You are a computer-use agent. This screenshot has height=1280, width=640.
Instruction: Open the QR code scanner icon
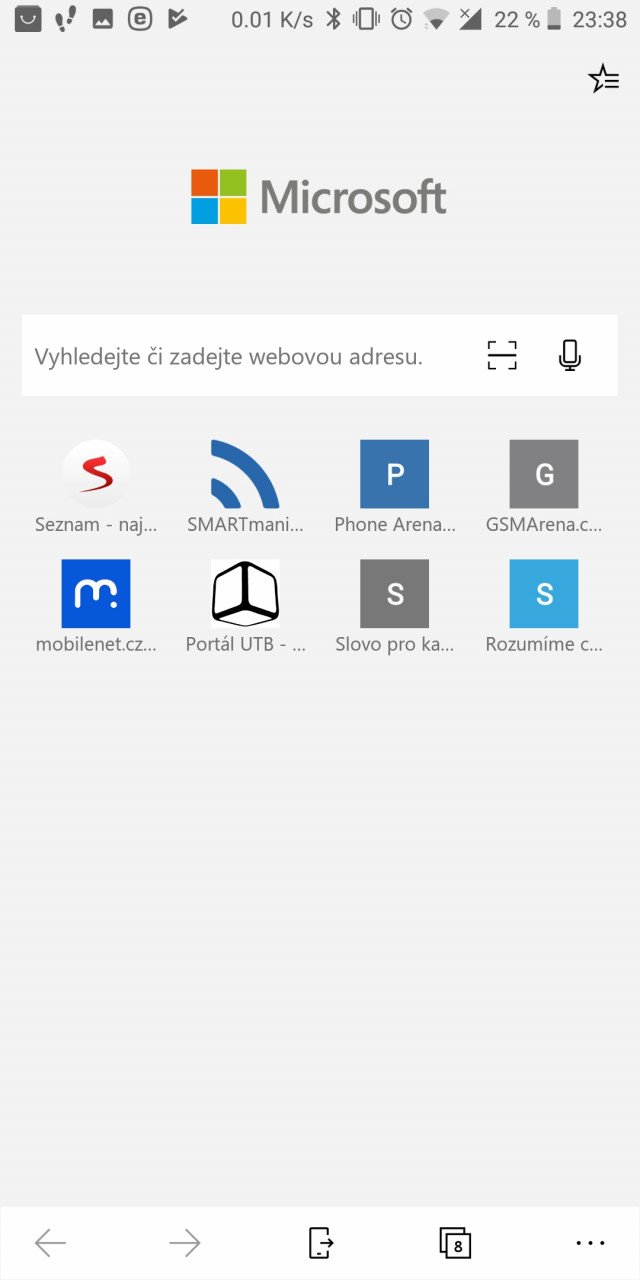502,355
